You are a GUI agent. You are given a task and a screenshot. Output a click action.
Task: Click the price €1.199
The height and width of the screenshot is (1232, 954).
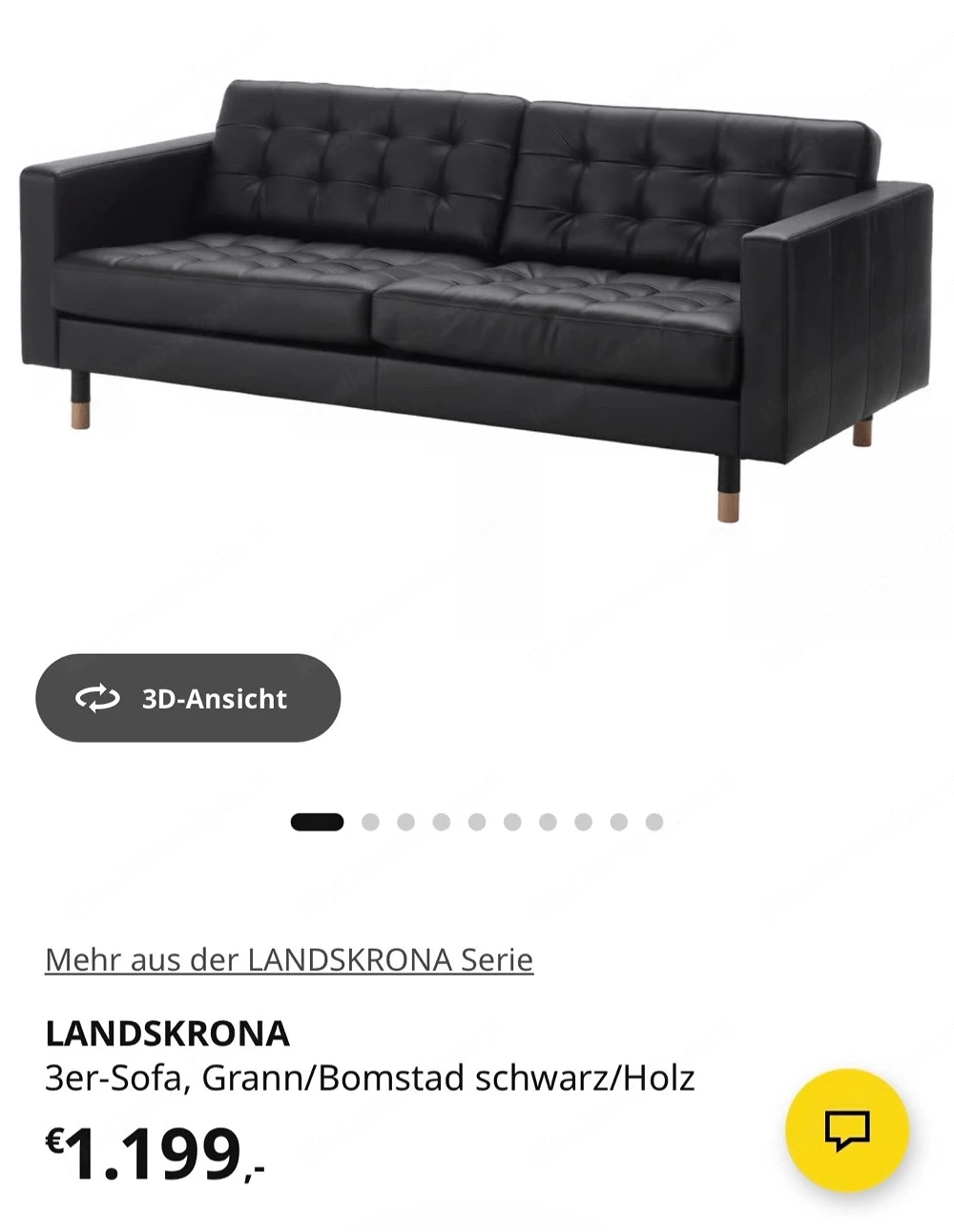tap(153, 1152)
